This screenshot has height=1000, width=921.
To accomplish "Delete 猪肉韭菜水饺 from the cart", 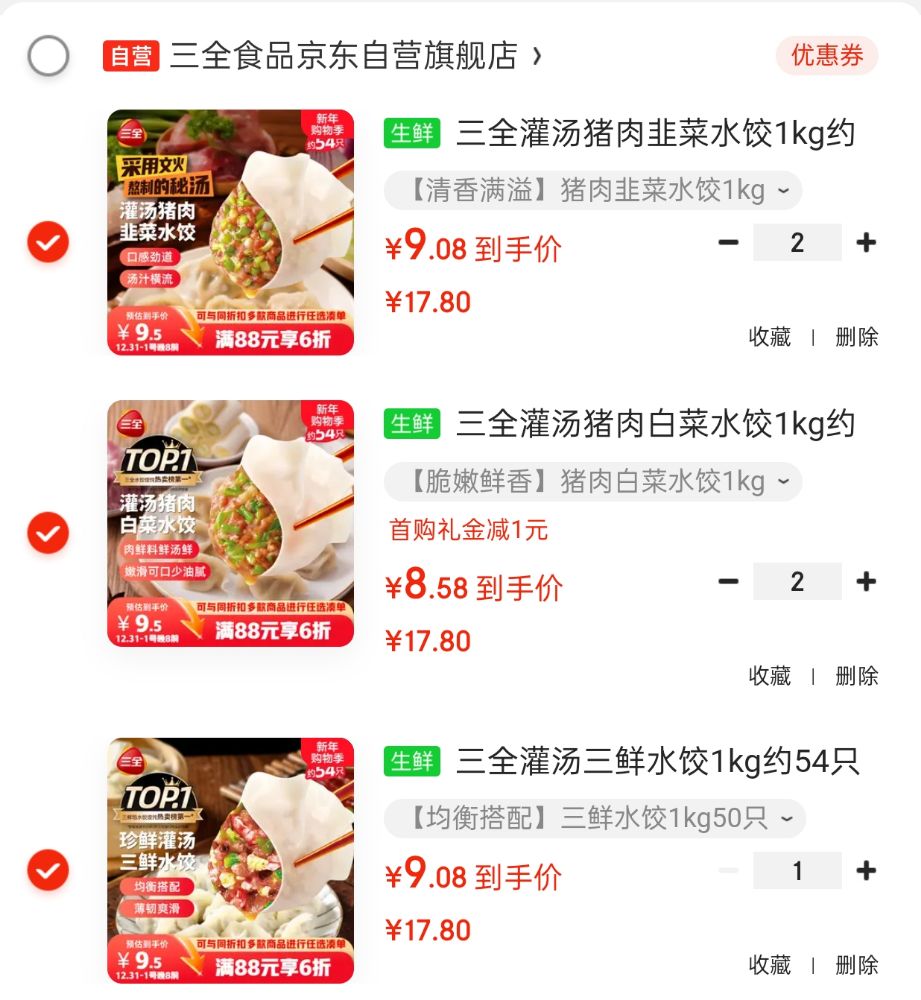I will (x=856, y=337).
